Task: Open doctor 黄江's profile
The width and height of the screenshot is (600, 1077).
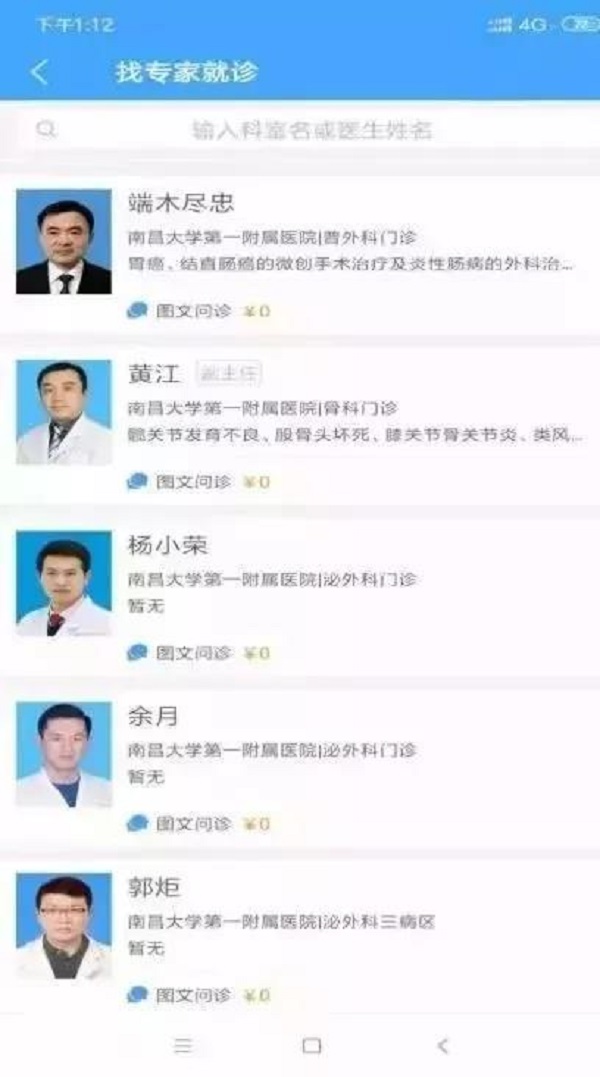Action: [300, 426]
